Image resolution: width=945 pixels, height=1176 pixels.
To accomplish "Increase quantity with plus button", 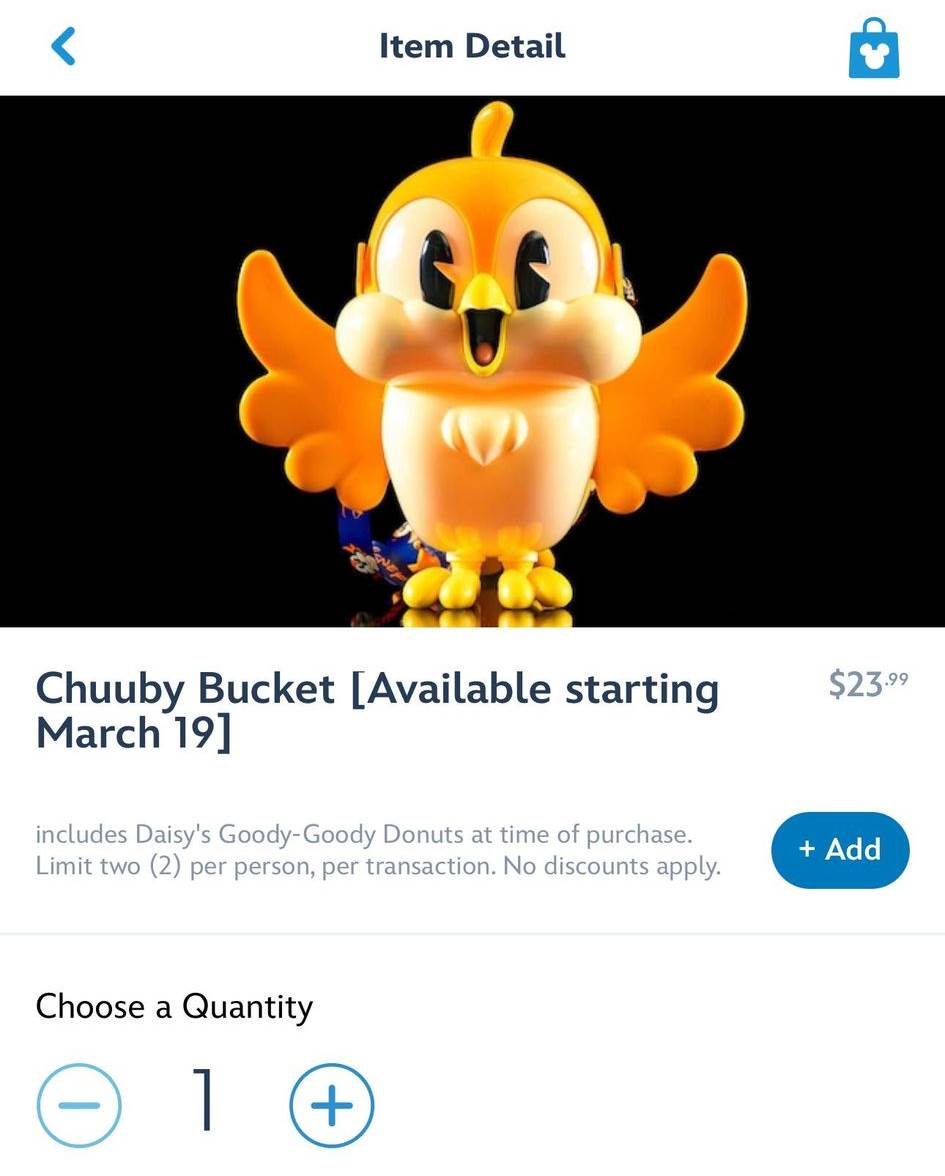I will click(331, 1107).
